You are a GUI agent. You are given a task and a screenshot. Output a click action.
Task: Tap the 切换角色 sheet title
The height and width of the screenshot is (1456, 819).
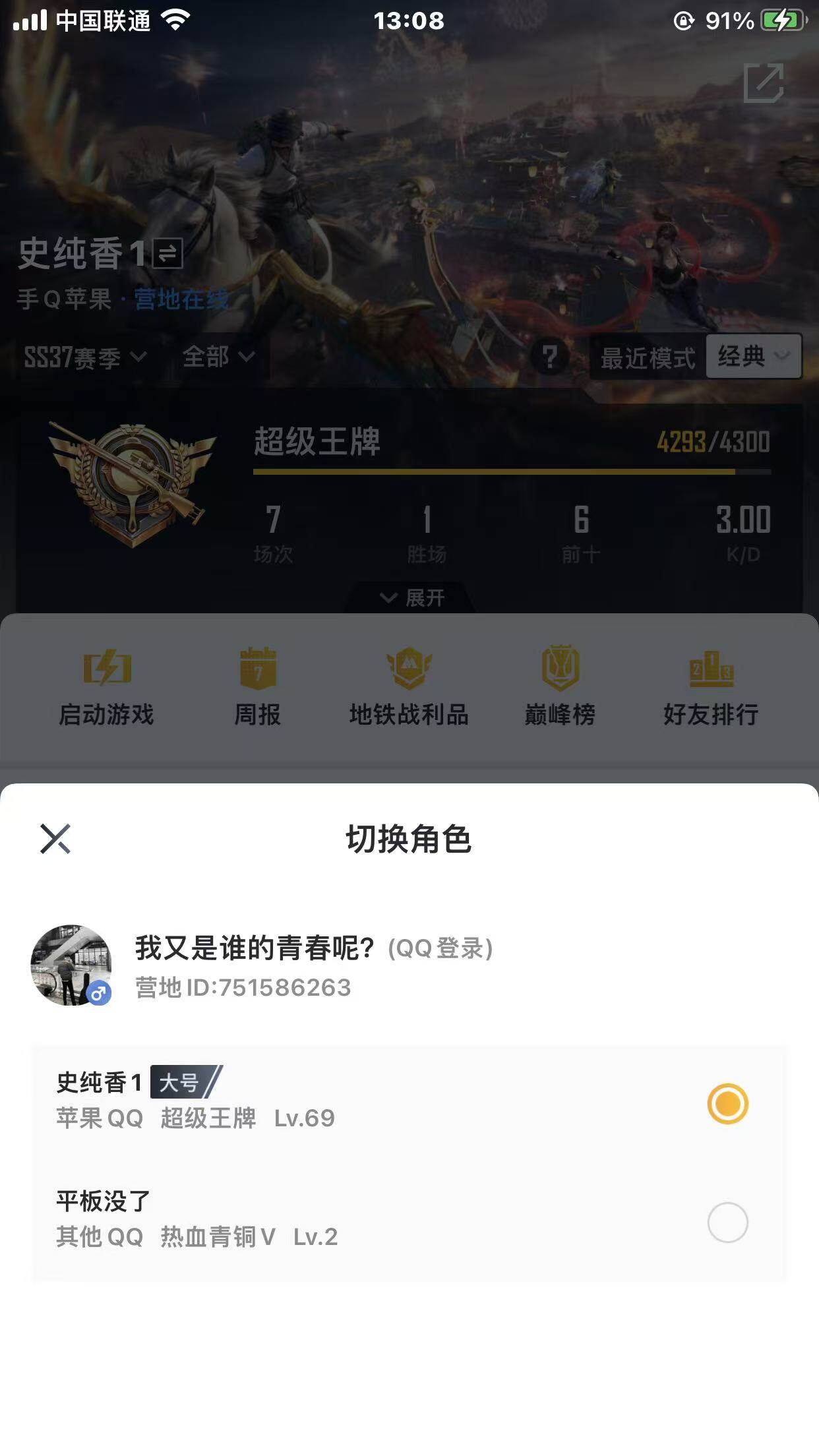point(409,839)
